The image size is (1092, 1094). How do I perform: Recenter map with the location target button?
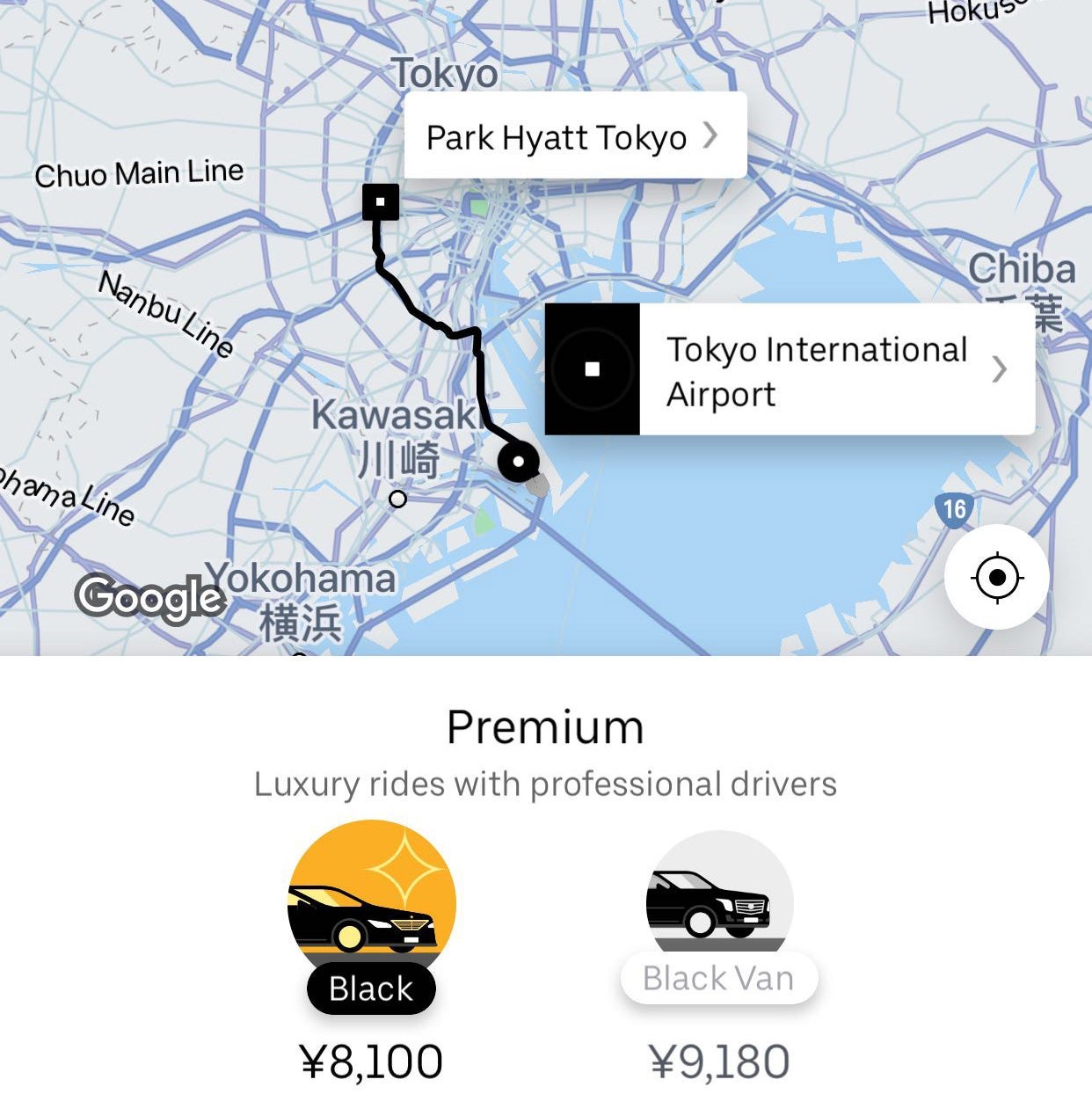point(996,578)
